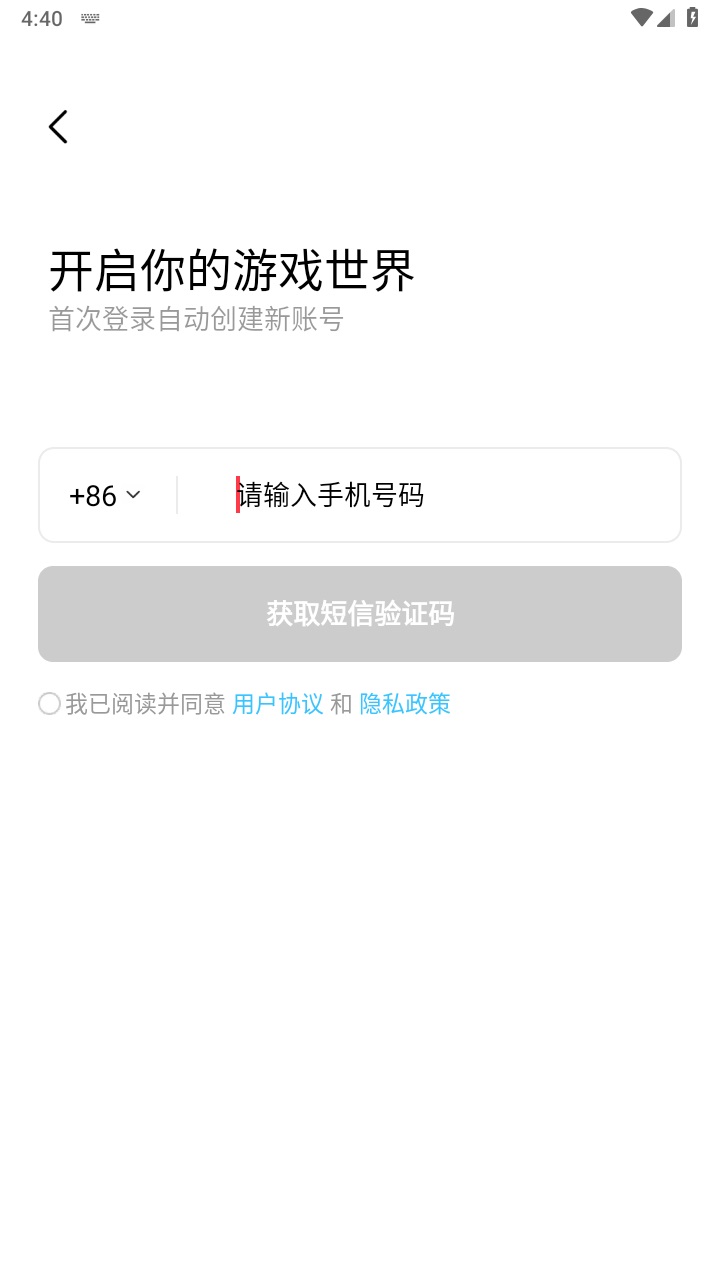Tap the red text cursor in phone field

pos(236,494)
